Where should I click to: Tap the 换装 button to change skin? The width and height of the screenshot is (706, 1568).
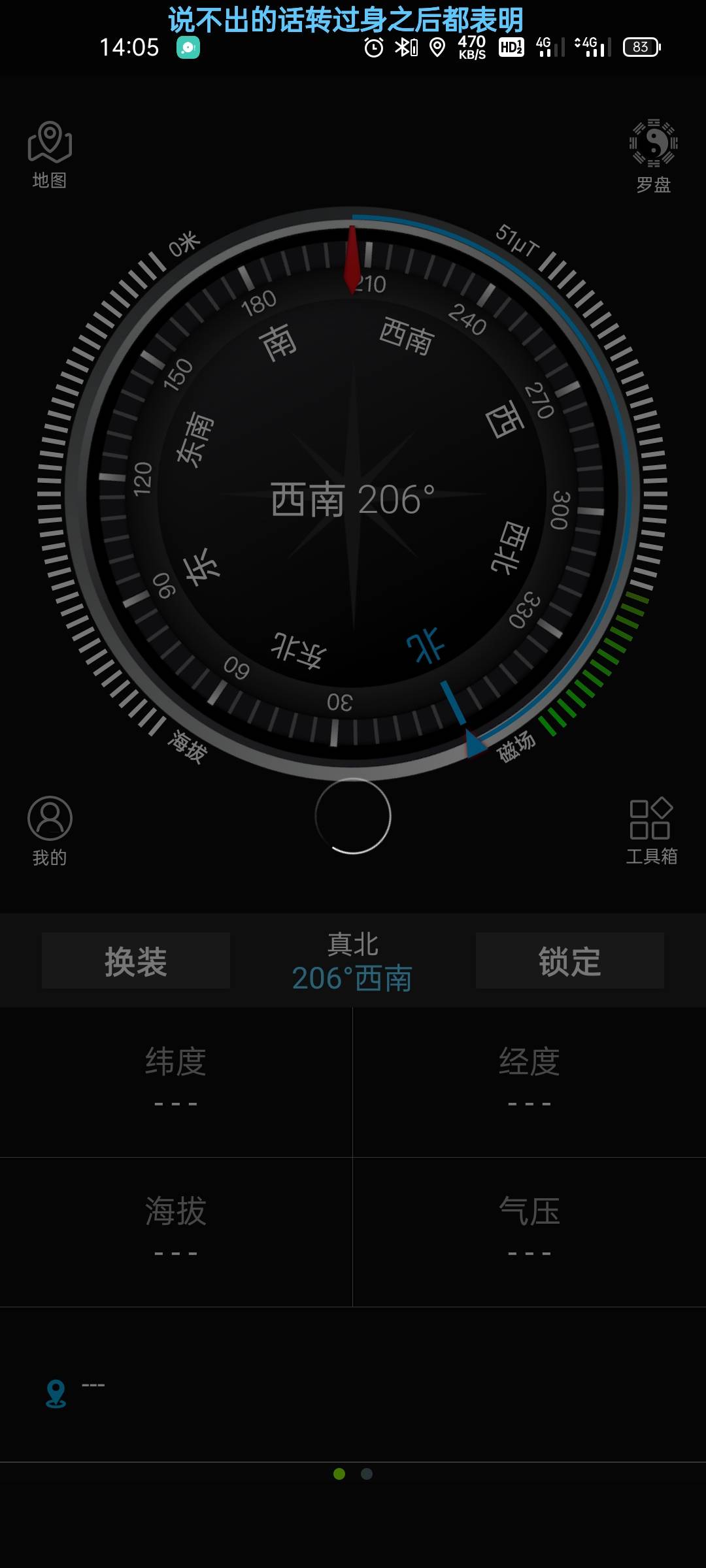[x=136, y=961]
